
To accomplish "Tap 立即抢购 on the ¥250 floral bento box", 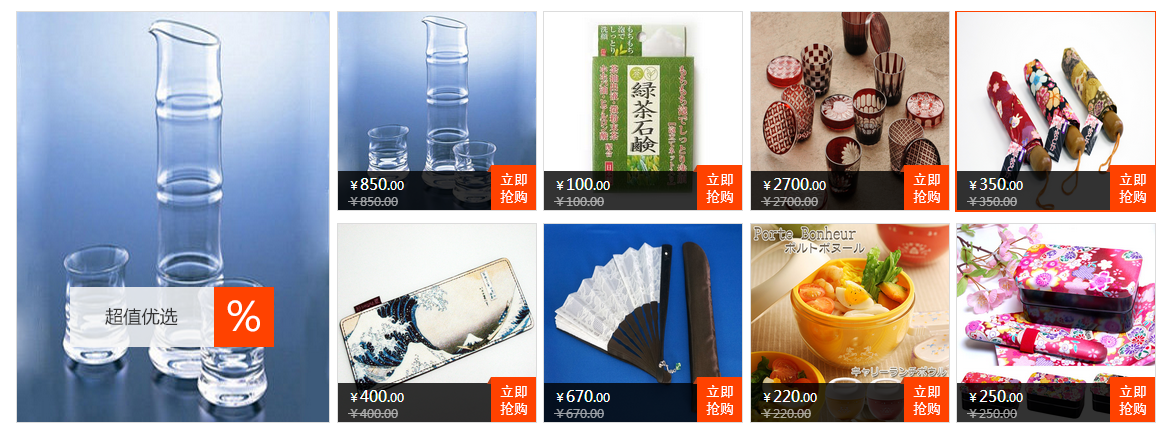I will [x=1132, y=400].
